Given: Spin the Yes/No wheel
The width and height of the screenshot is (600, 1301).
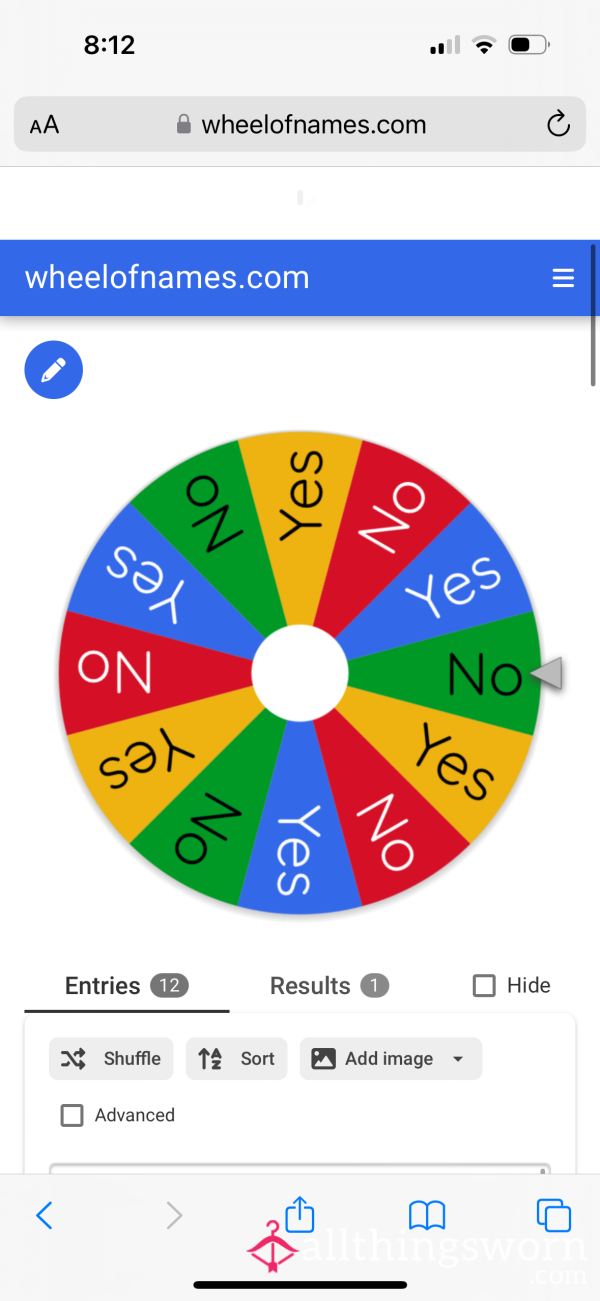Looking at the screenshot, I should point(299,673).
